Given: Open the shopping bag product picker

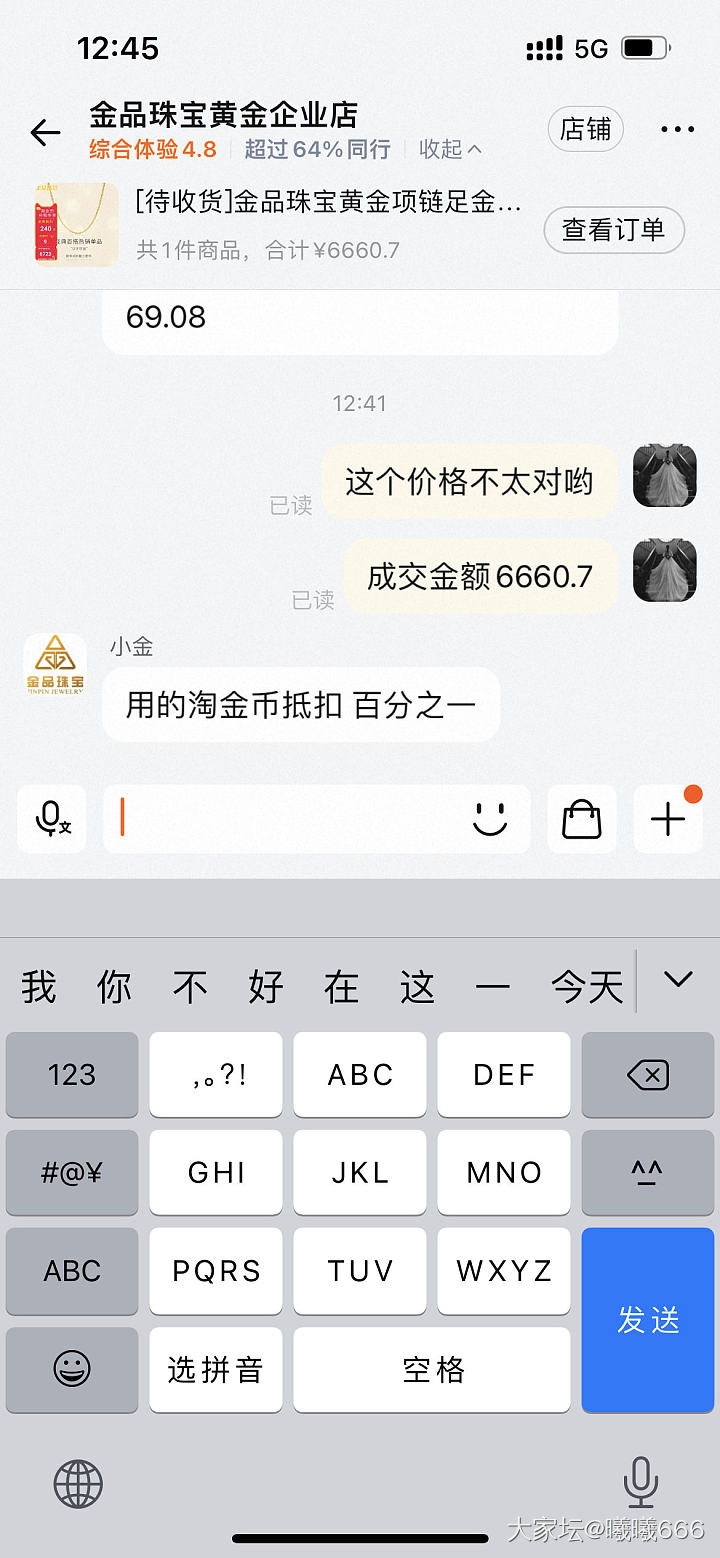Looking at the screenshot, I should (x=582, y=819).
